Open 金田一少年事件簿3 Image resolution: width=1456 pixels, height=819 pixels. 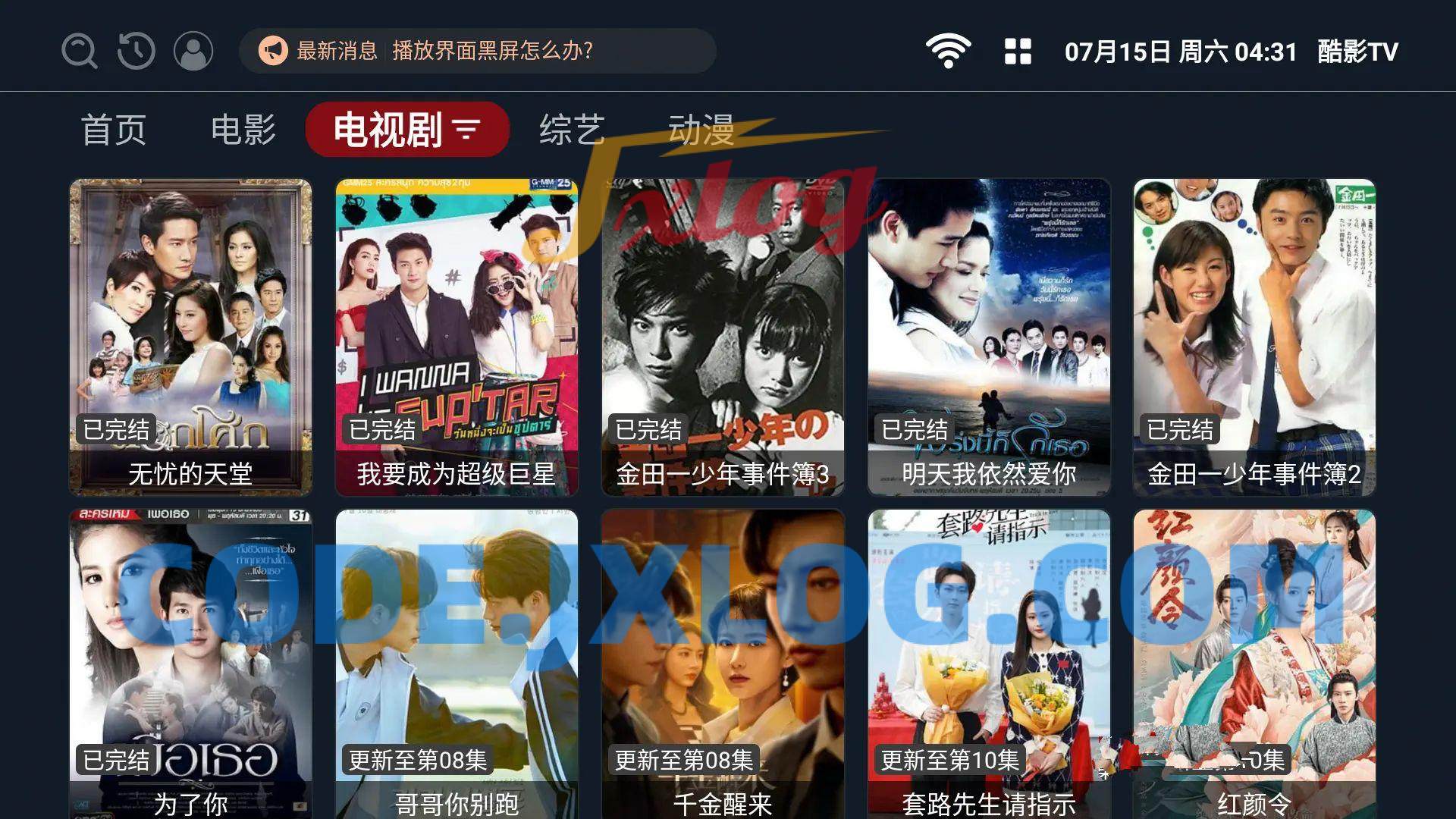[723, 337]
